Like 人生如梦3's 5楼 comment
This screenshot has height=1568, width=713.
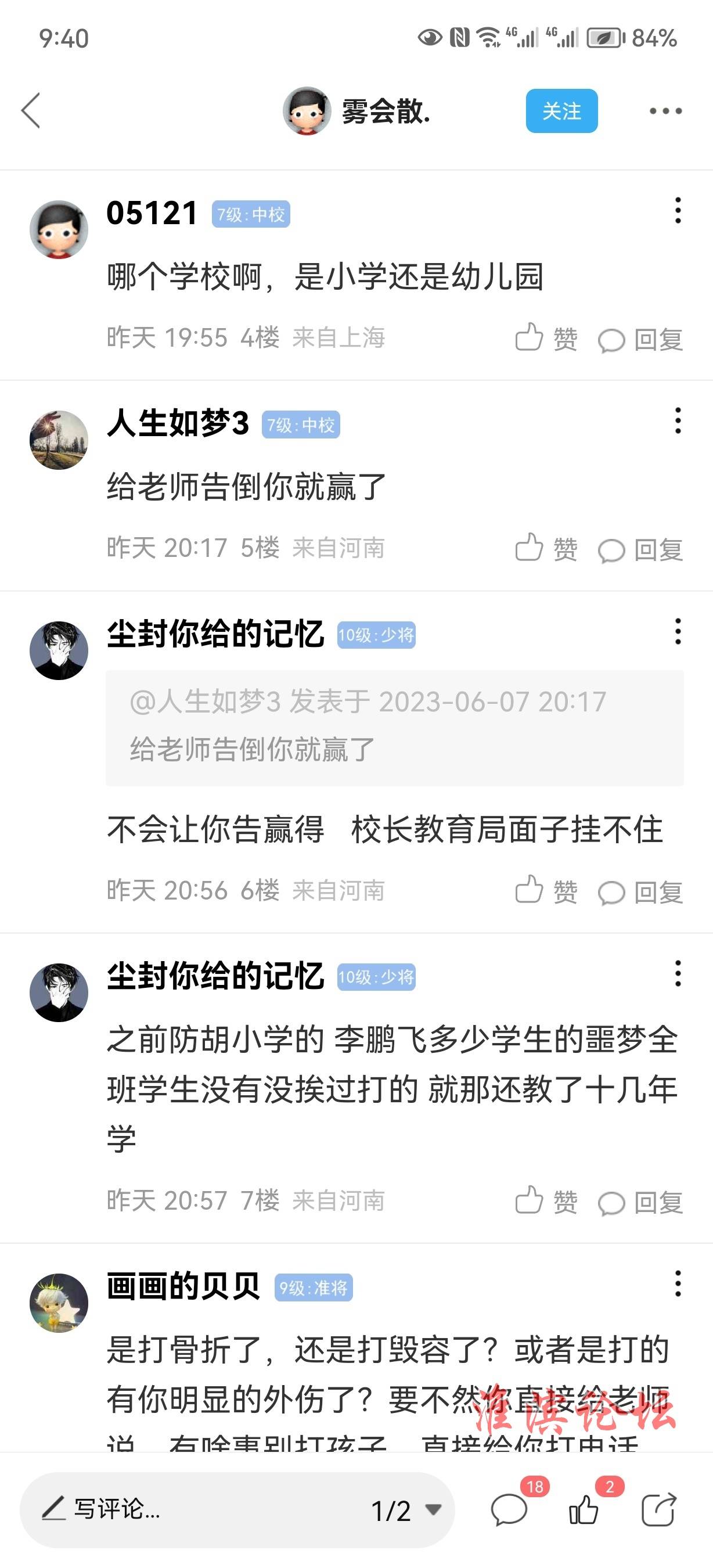545,549
